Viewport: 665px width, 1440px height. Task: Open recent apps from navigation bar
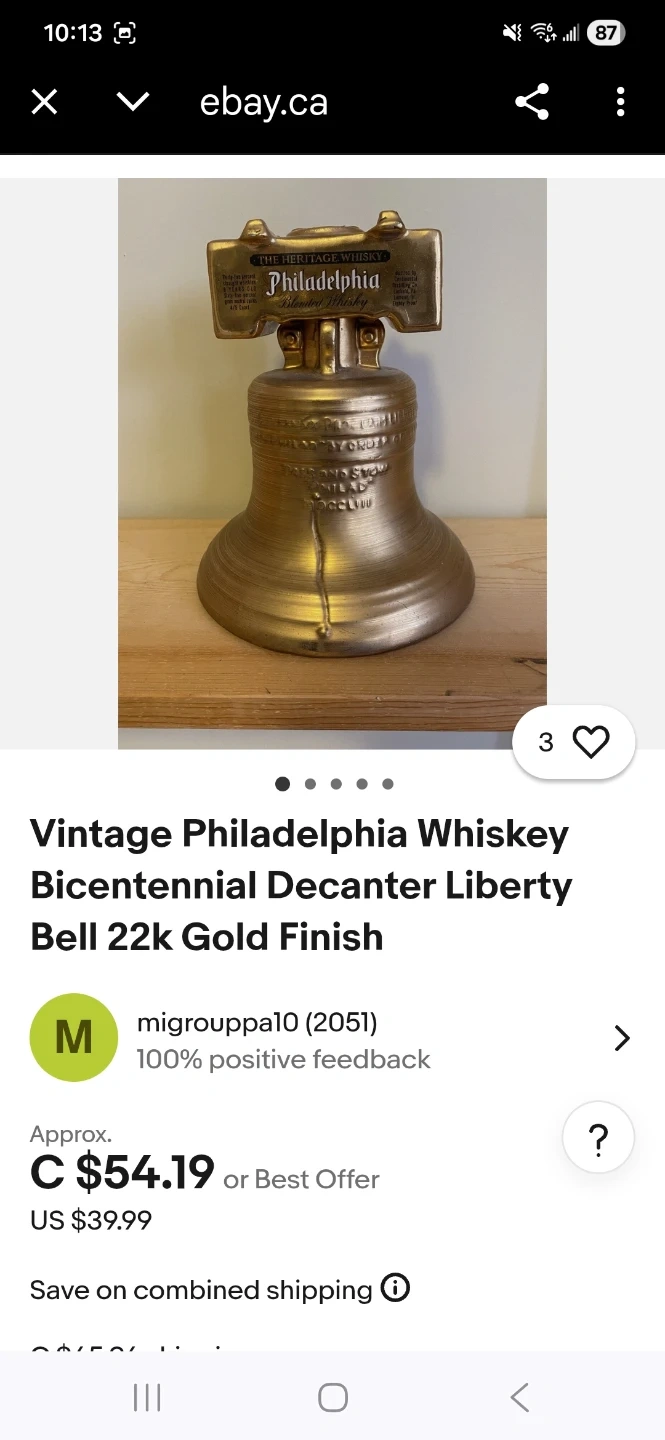(x=147, y=1397)
